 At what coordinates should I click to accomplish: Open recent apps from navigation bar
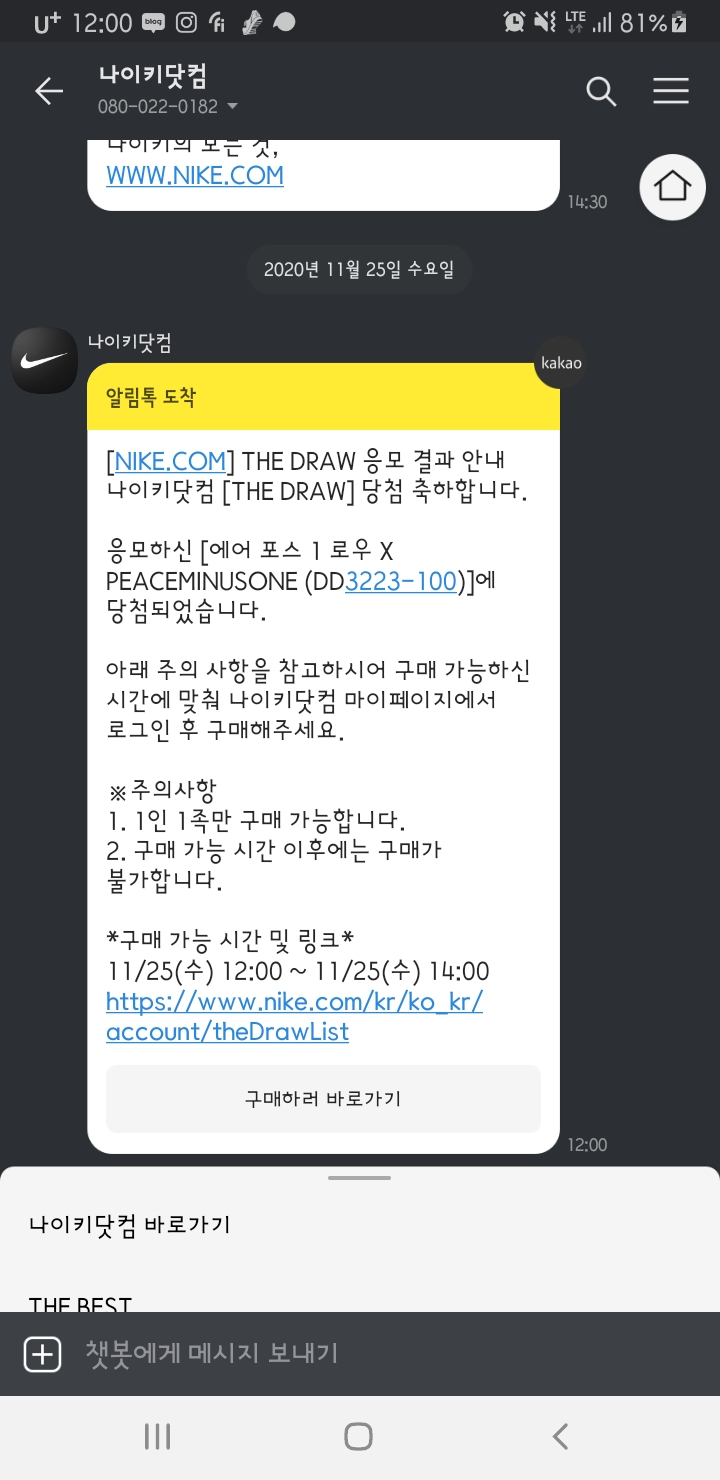pos(157,1437)
